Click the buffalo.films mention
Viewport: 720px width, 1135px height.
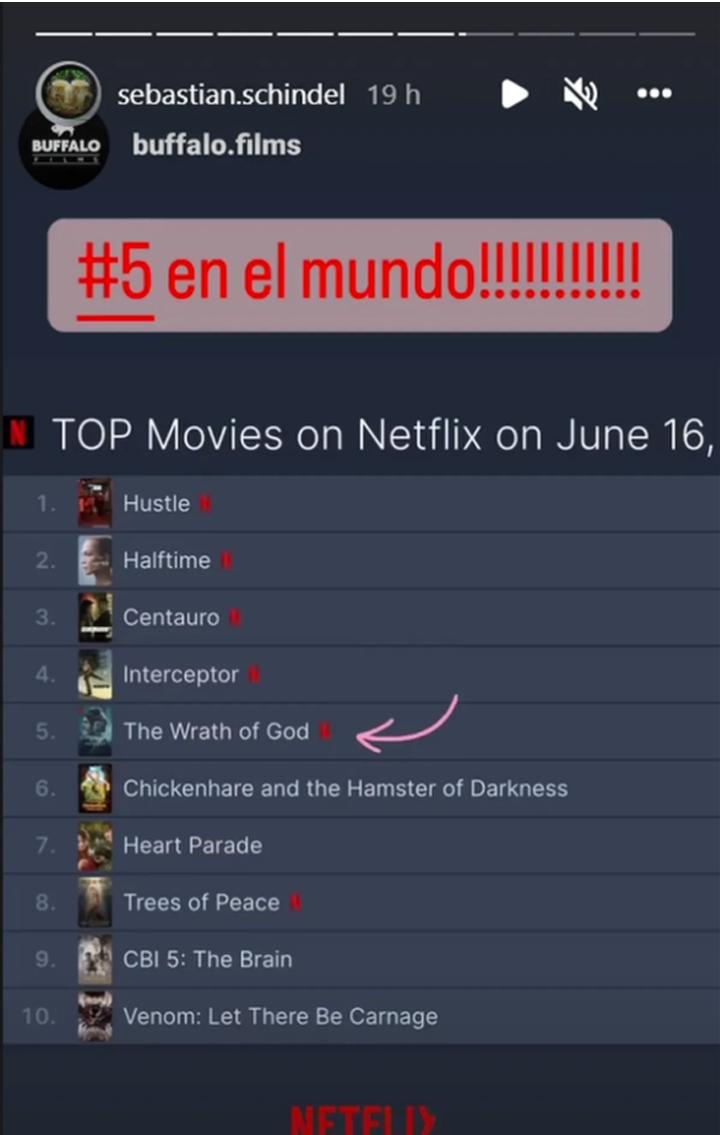click(215, 144)
